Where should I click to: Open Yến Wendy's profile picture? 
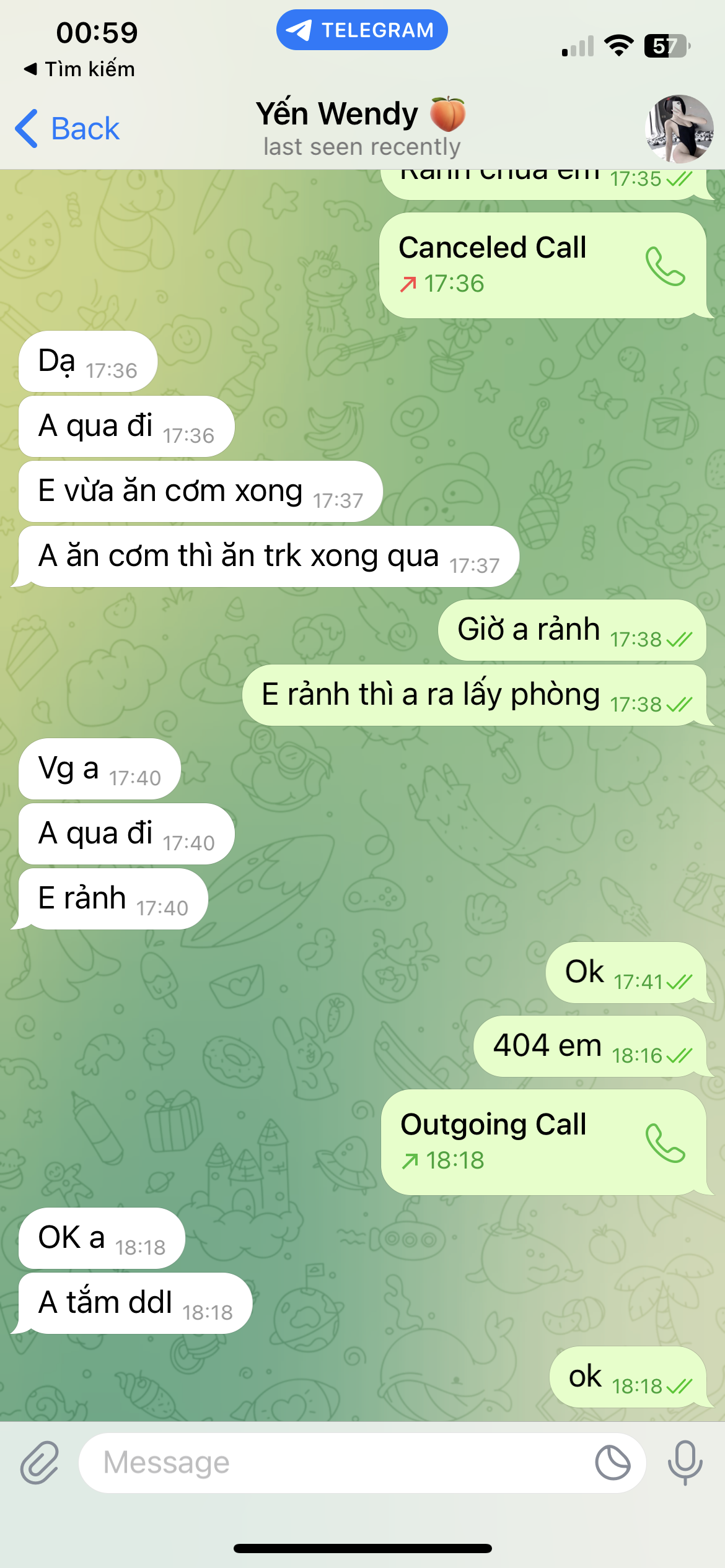click(x=679, y=129)
